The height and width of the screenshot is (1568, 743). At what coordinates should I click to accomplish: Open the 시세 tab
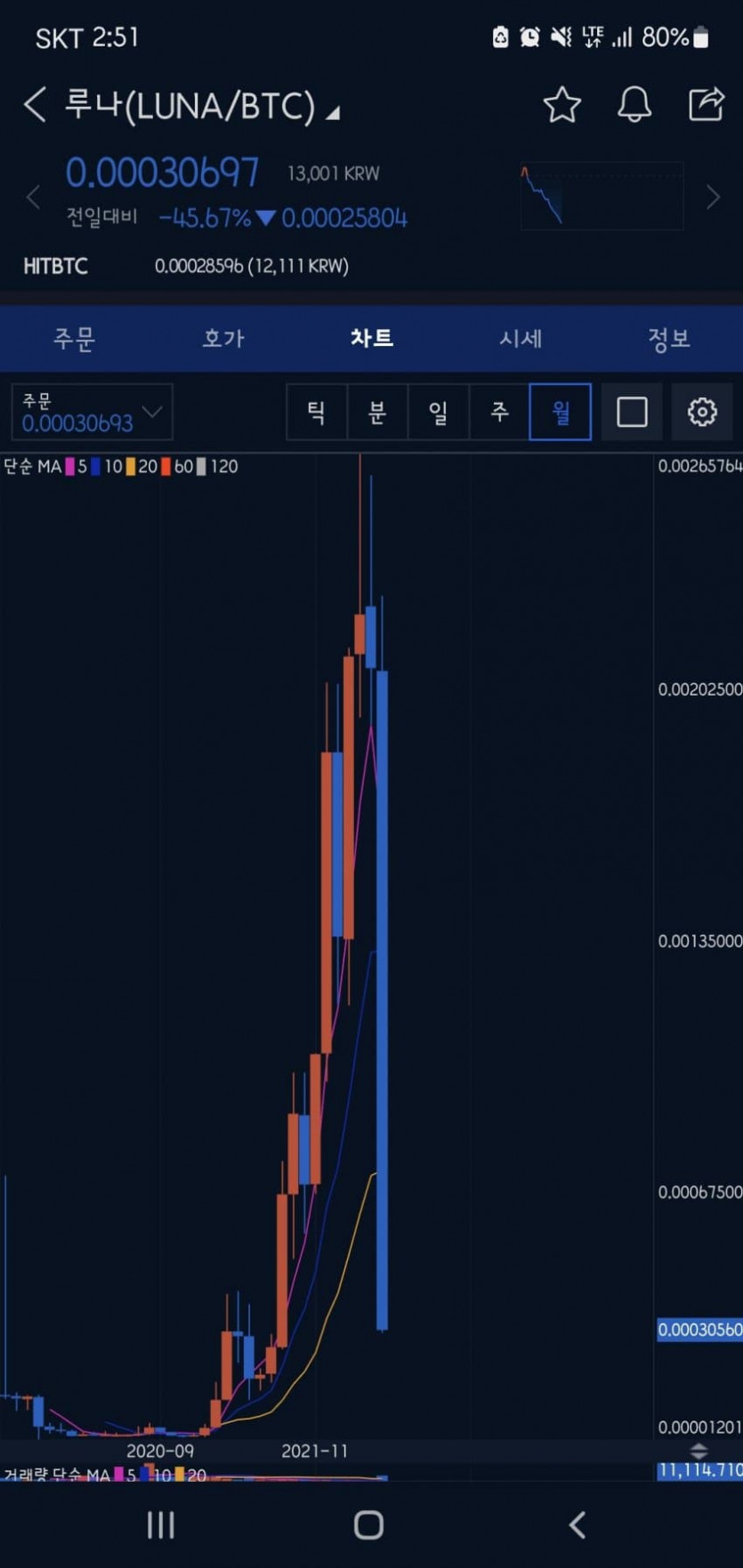tap(520, 338)
